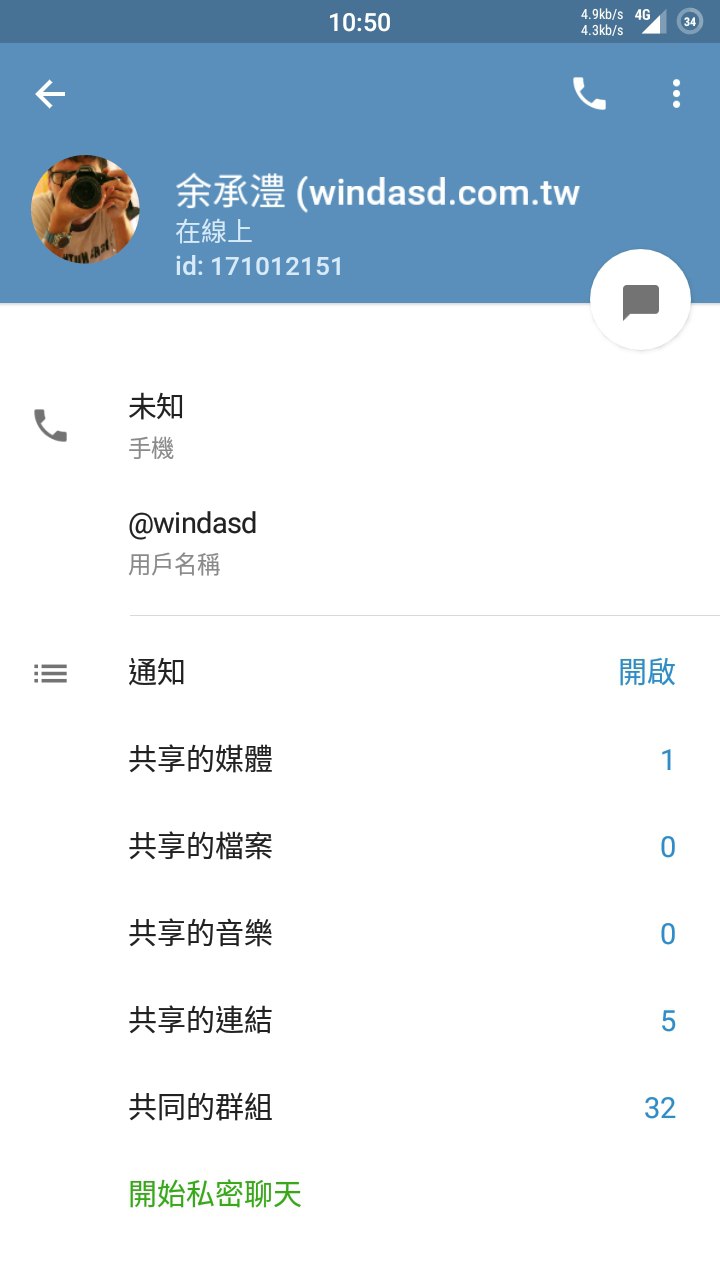The width and height of the screenshot is (720, 1280).
Task: Start a voice call with this contact
Action: [589, 94]
